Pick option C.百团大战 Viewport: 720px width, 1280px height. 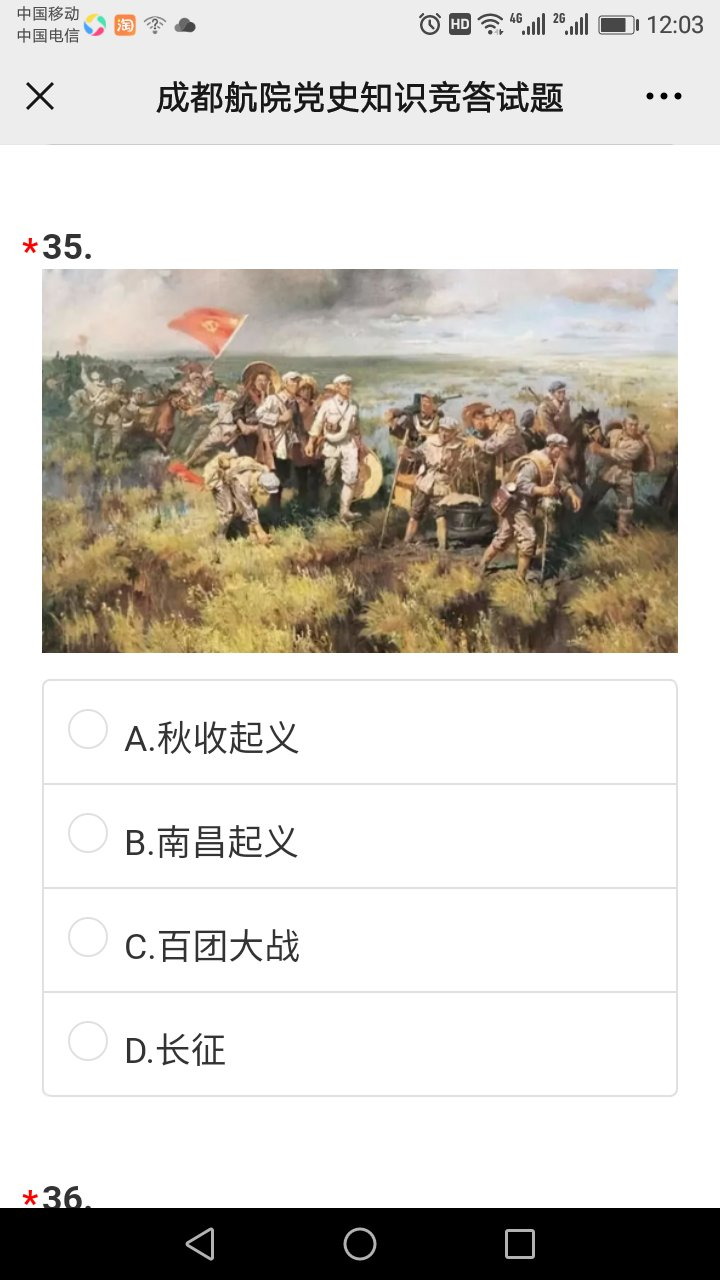(x=360, y=941)
